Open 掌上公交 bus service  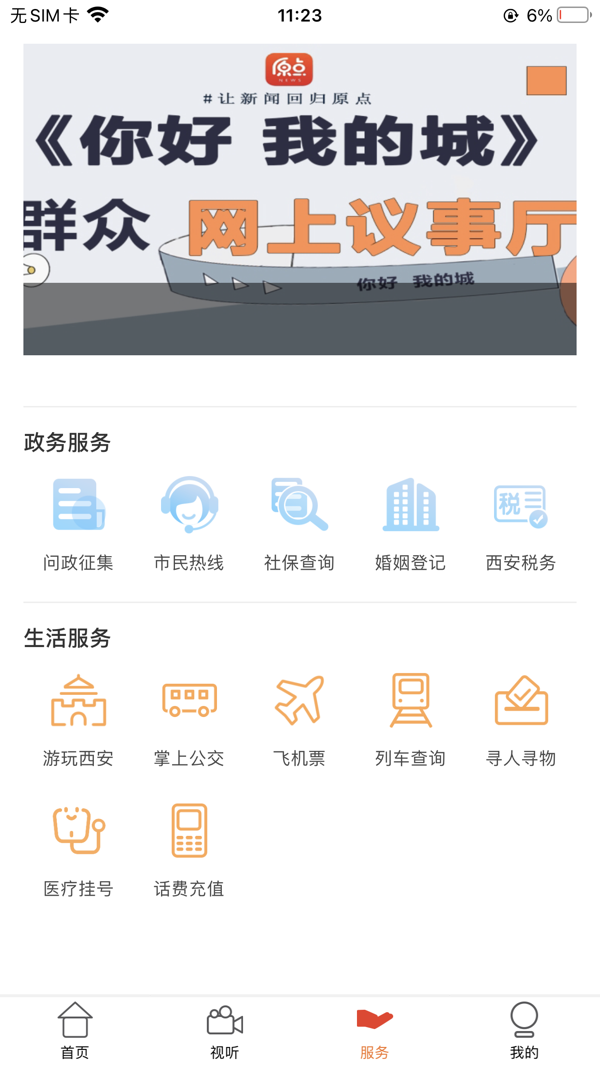click(x=189, y=720)
